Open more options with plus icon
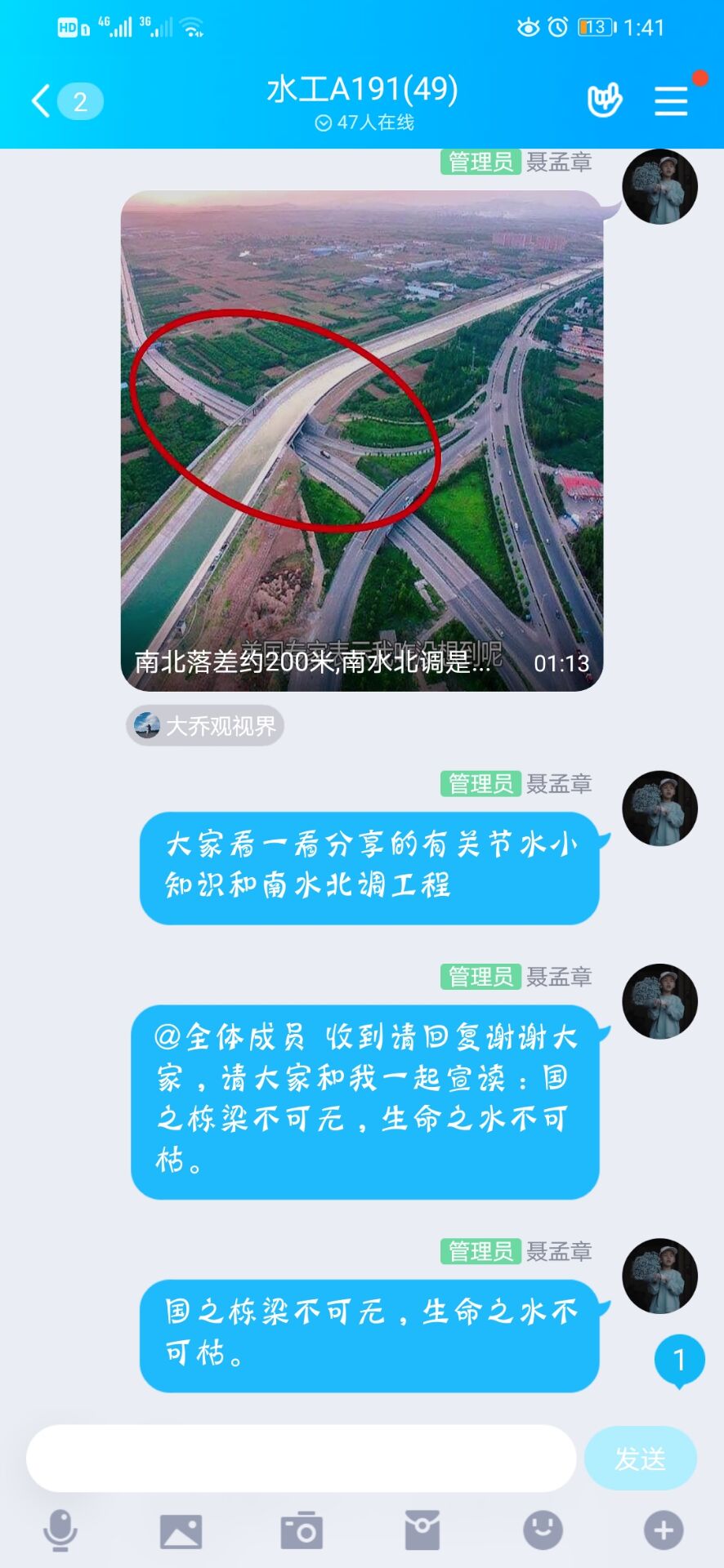Image resolution: width=724 pixels, height=1568 pixels. (663, 1530)
